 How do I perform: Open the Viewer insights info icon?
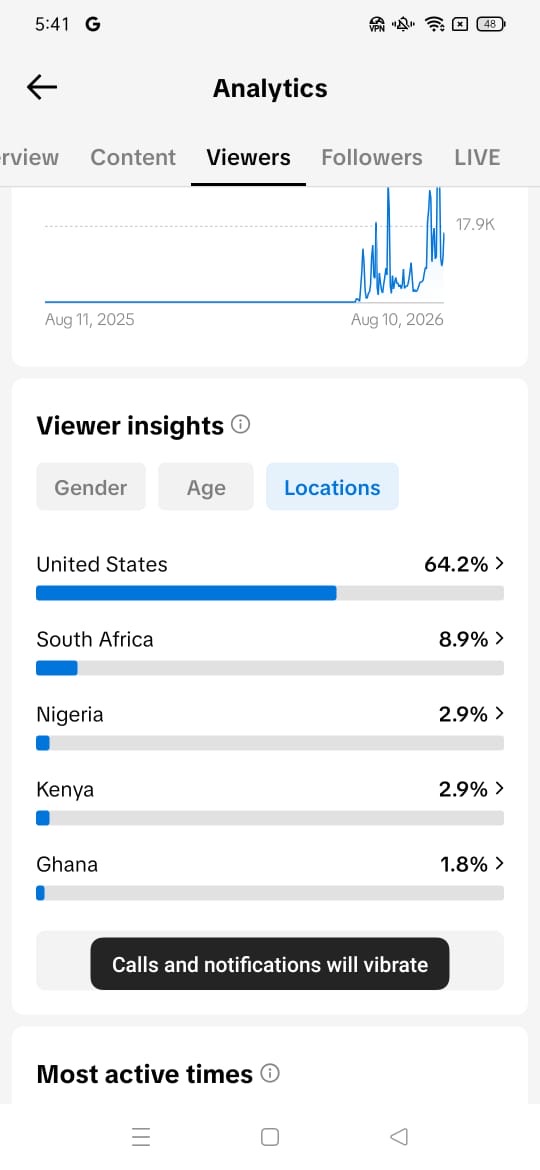click(x=240, y=425)
